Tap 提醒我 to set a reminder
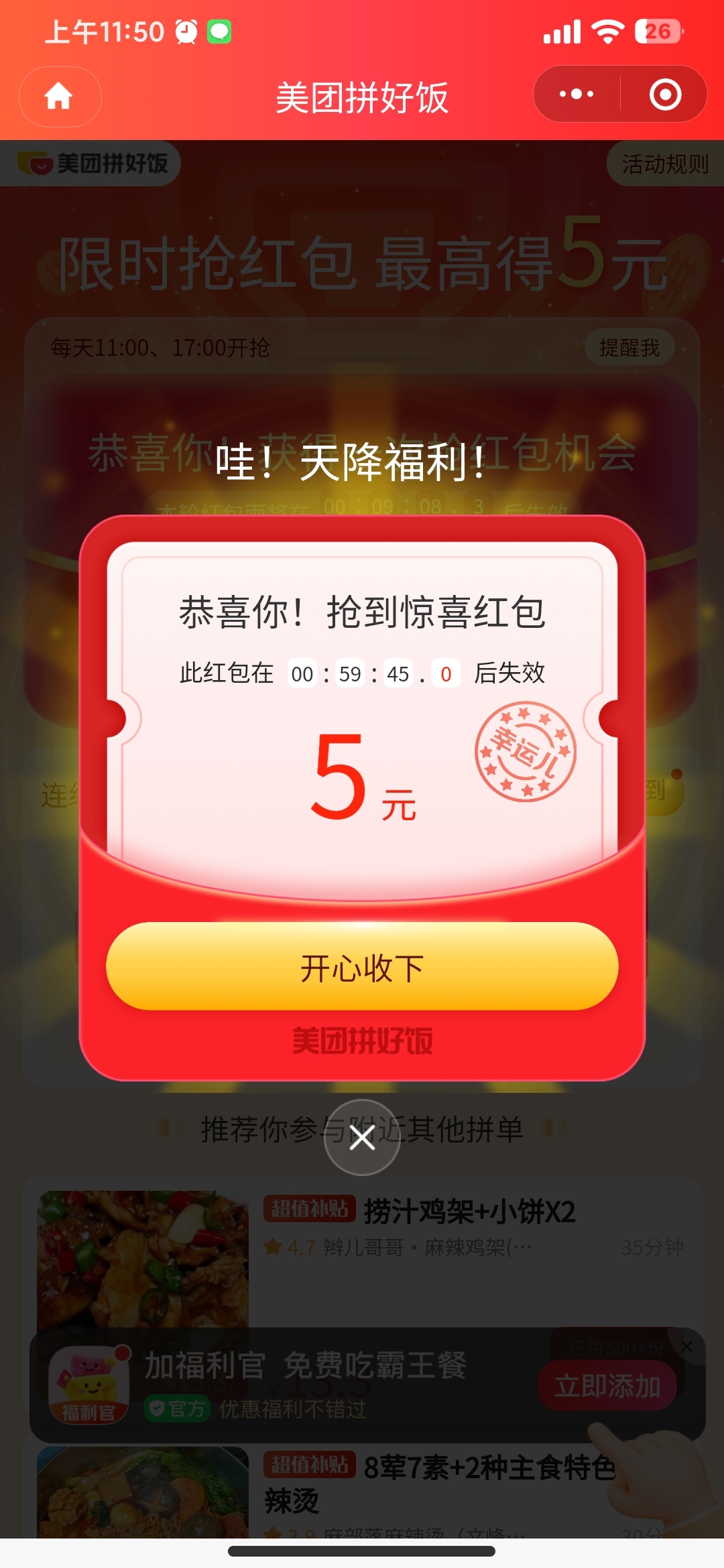Viewport: 724px width, 1568px height. tap(629, 348)
